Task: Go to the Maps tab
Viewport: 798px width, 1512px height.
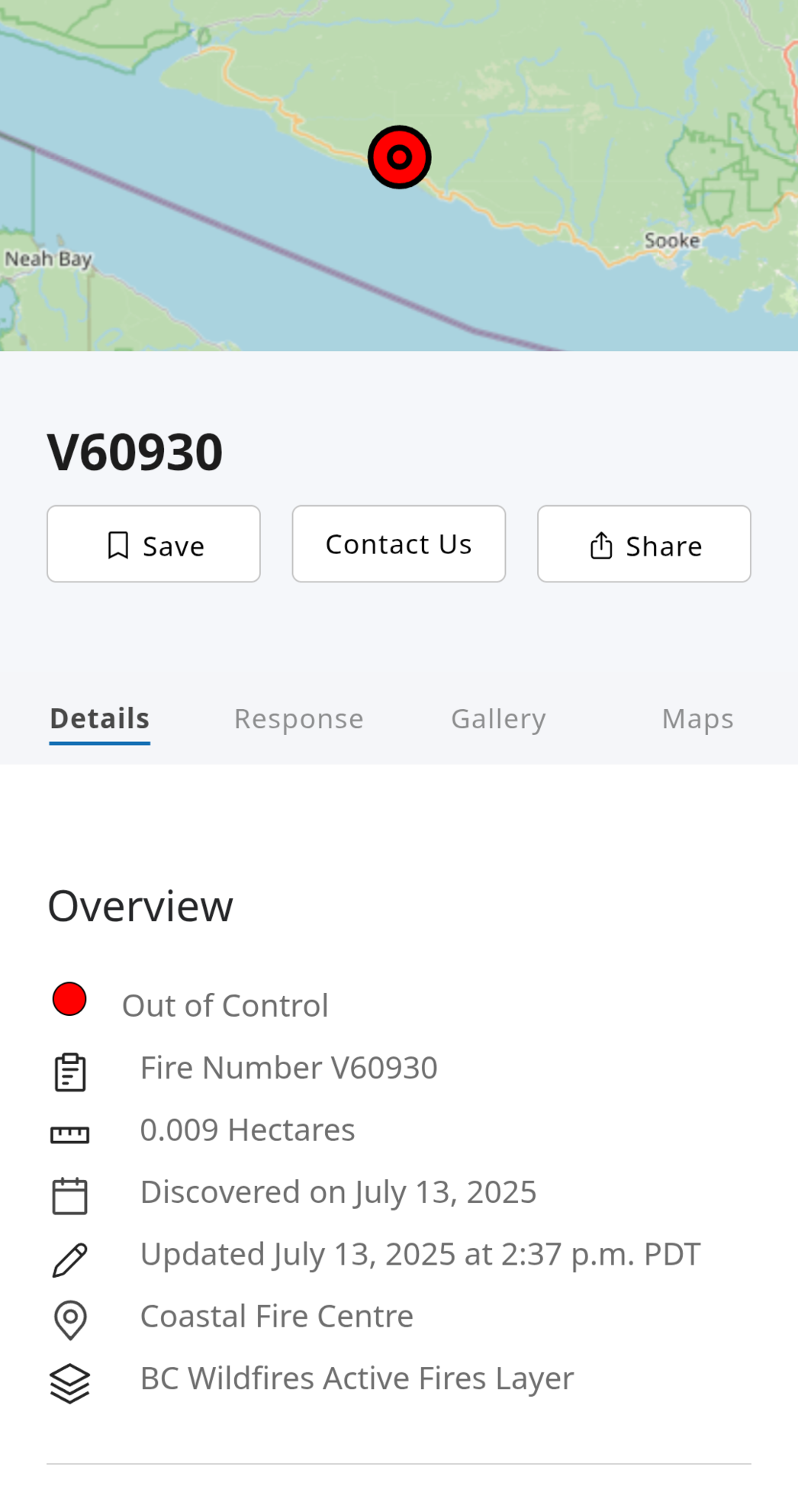Action: point(697,718)
